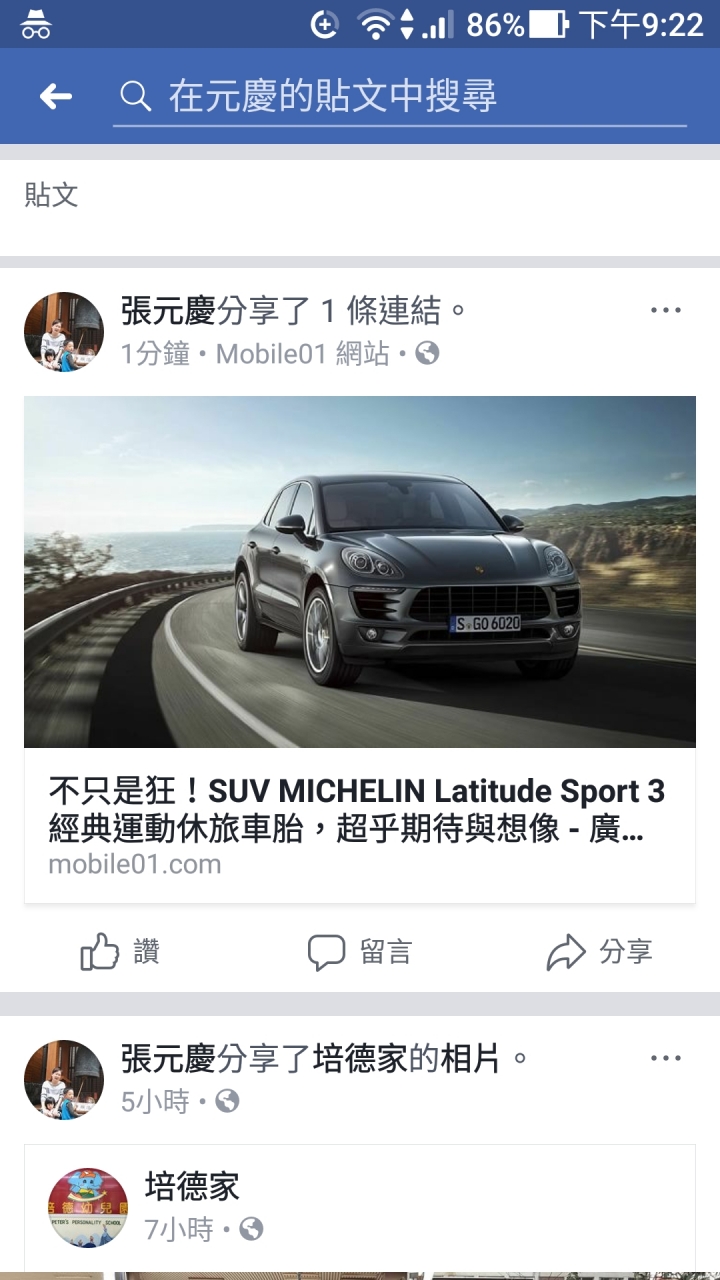Open 培德家's profile picture
Image resolution: width=720 pixels, height=1280 pixels.
88,1207
